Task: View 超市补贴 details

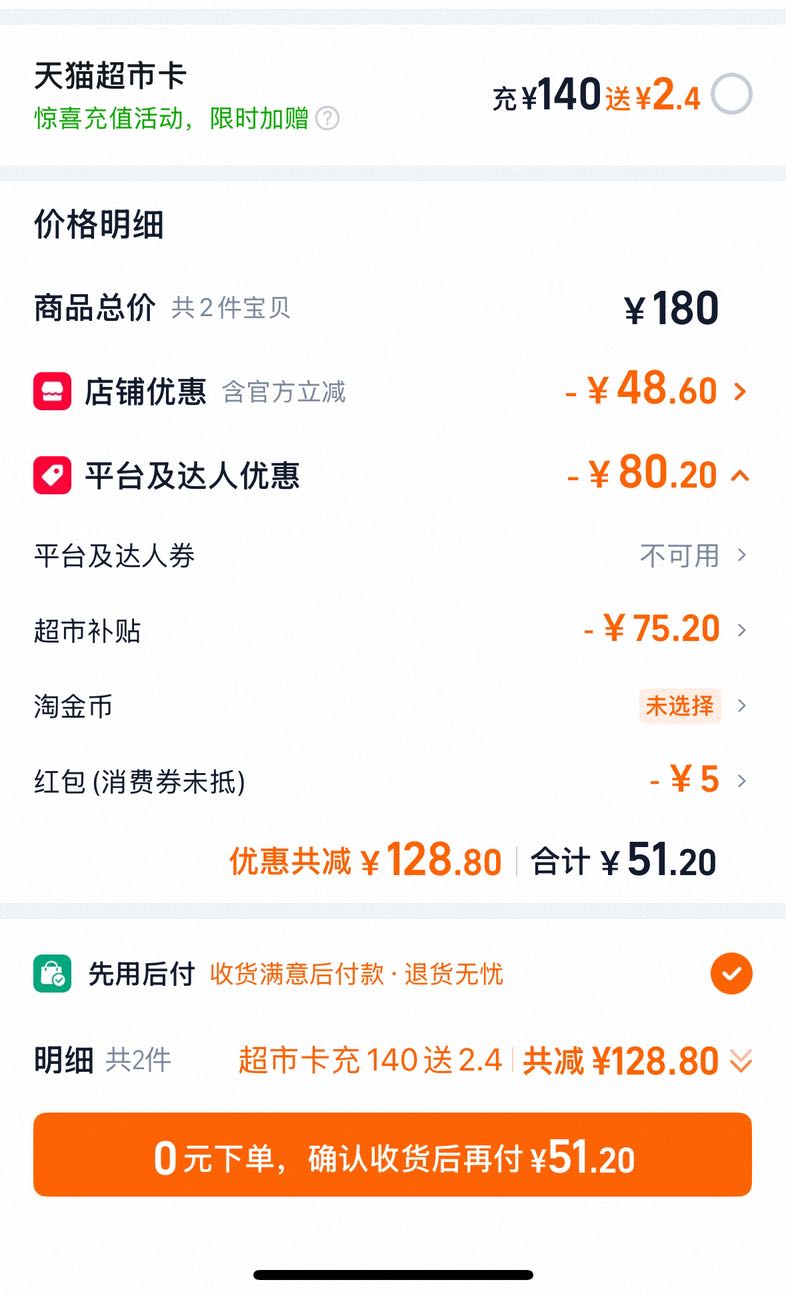Action: pyautogui.click(x=392, y=630)
